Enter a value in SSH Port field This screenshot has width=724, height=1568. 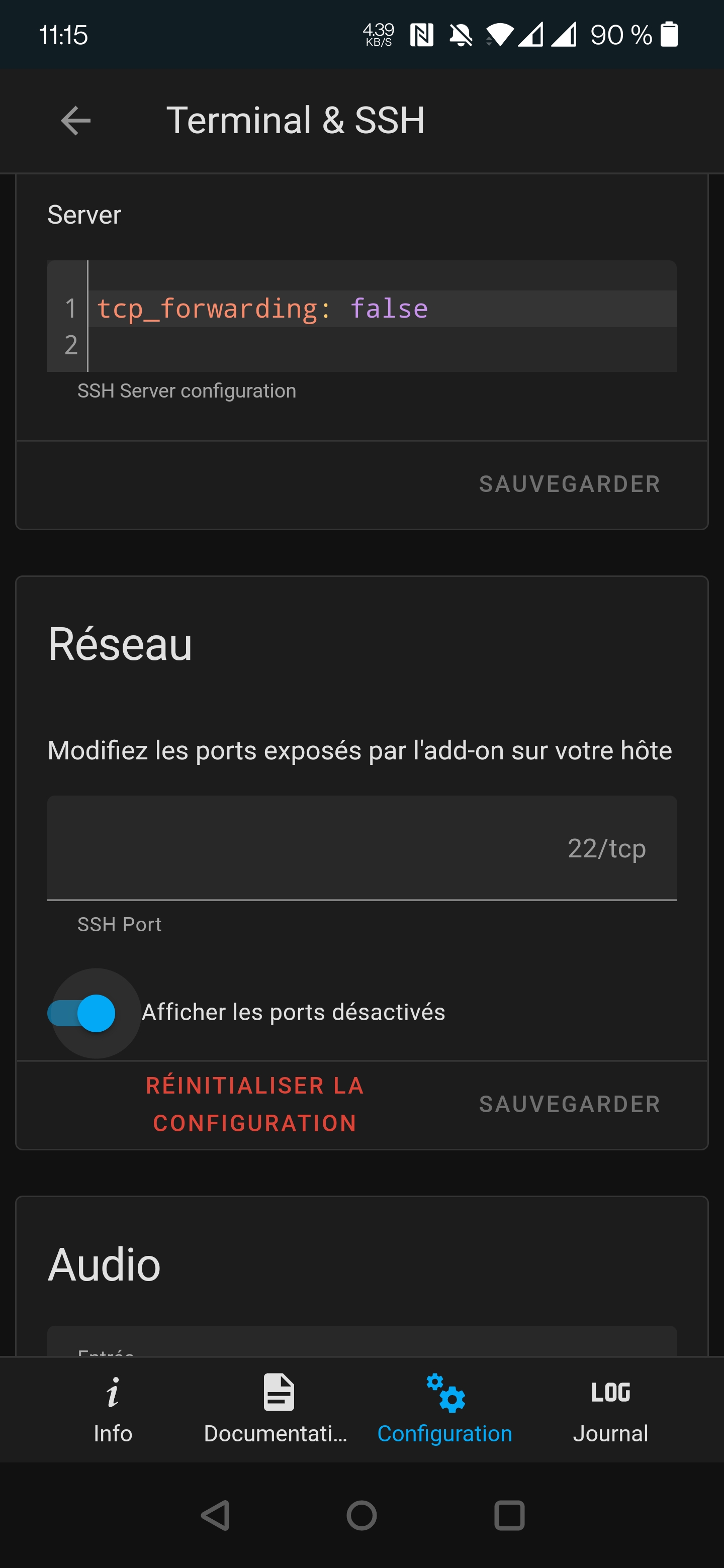(x=361, y=847)
